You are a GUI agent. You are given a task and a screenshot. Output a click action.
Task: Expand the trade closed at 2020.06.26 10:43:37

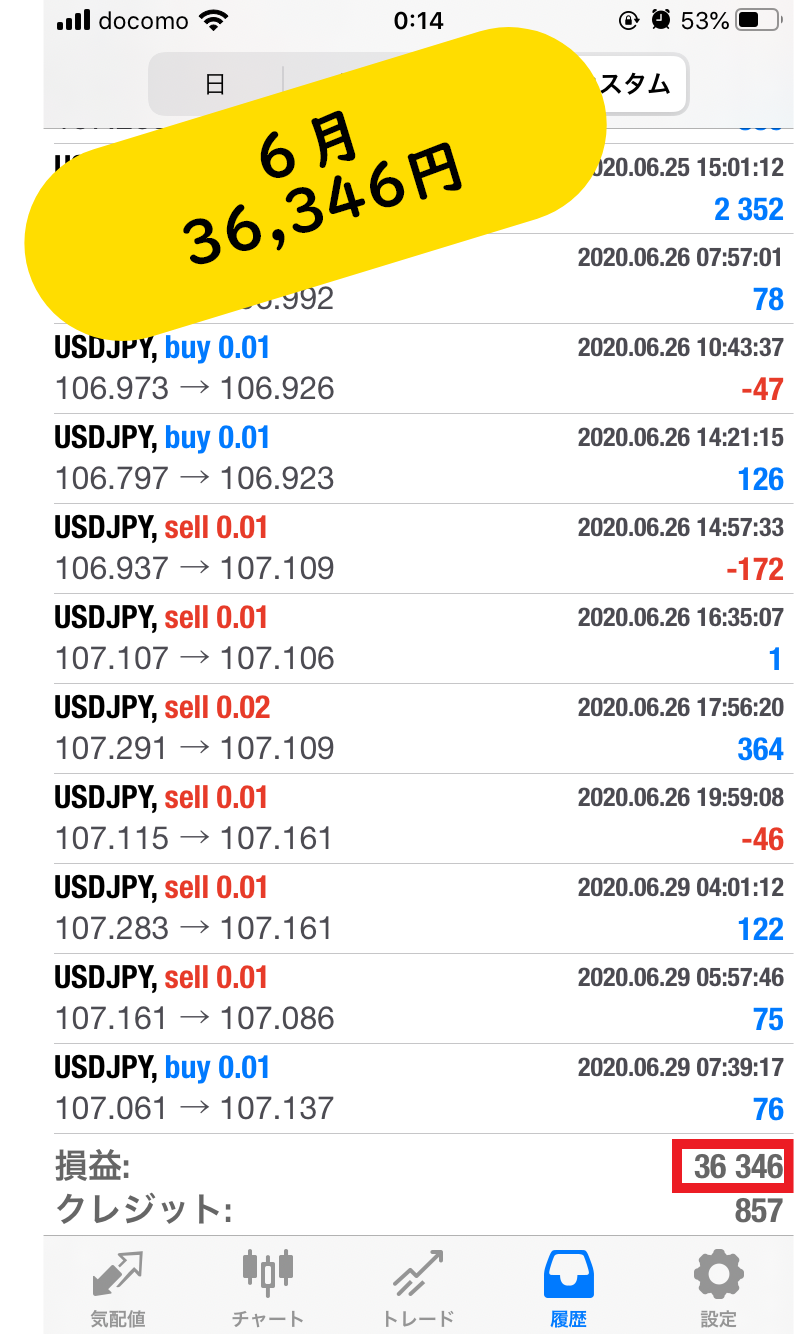click(418, 369)
